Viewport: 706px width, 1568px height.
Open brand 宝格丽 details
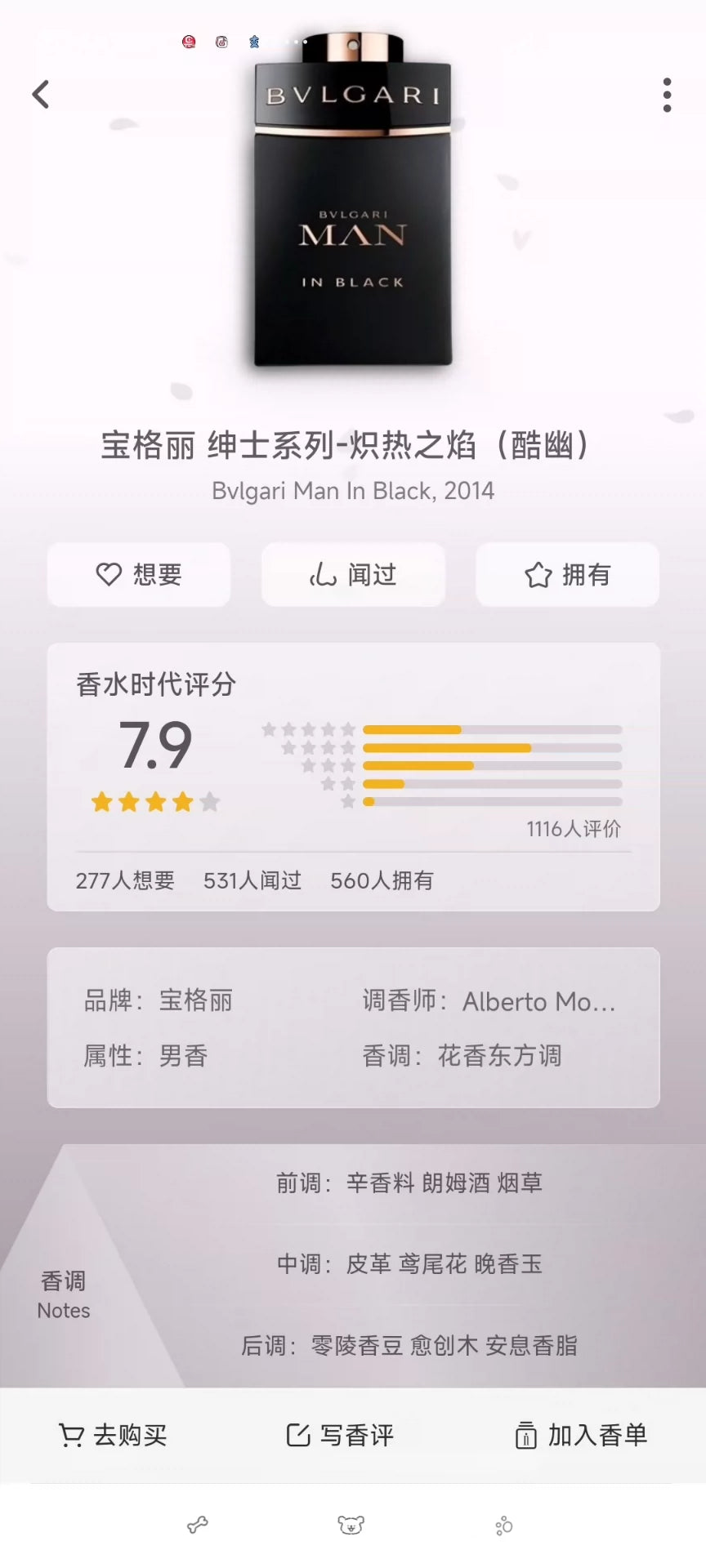pyautogui.click(x=195, y=1000)
